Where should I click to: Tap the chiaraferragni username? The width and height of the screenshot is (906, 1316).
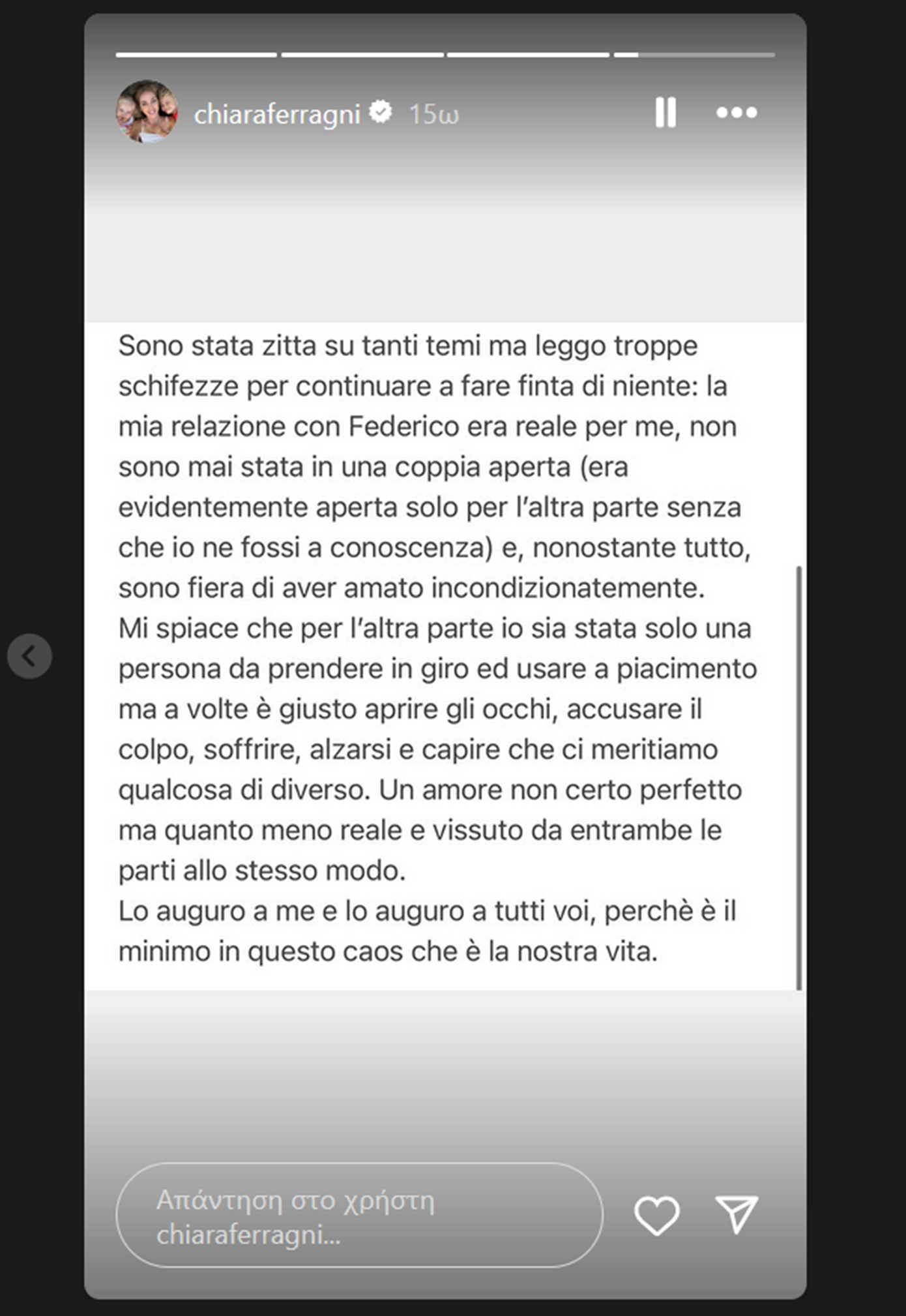tap(277, 115)
